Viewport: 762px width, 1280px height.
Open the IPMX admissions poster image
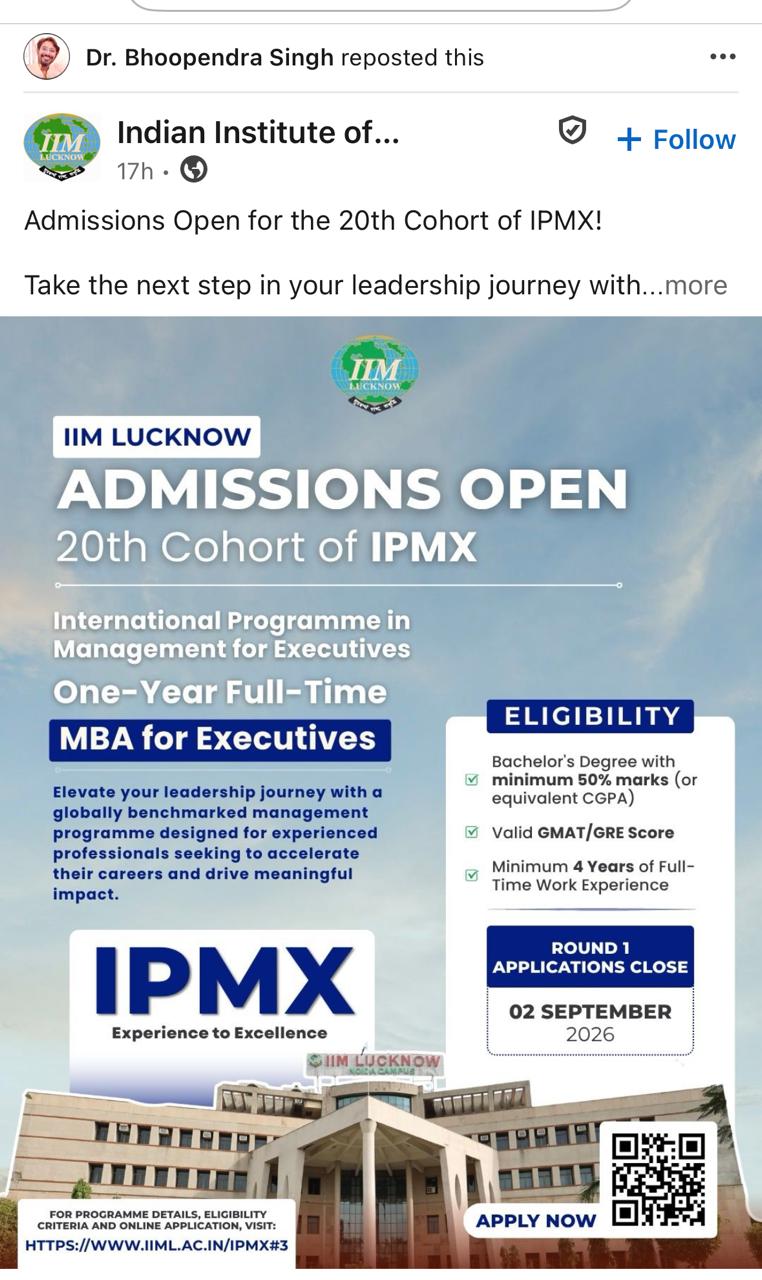click(381, 792)
